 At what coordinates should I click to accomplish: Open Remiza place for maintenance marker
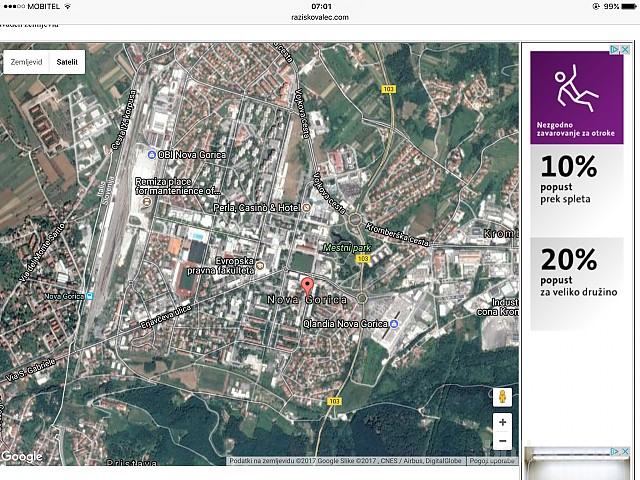(x=147, y=202)
